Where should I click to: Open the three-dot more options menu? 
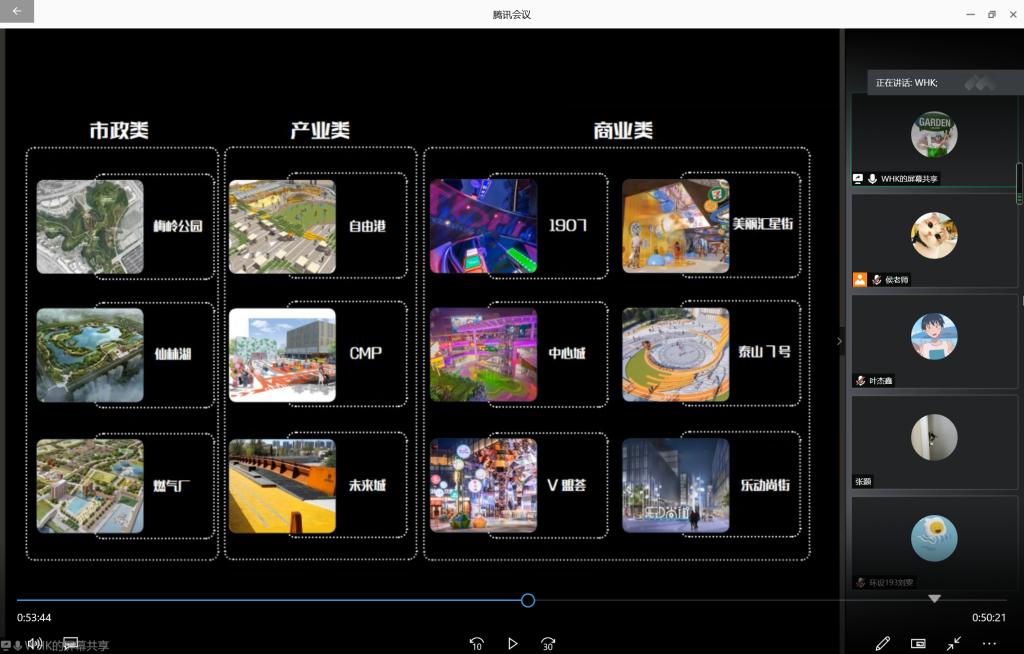coord(989,644)
